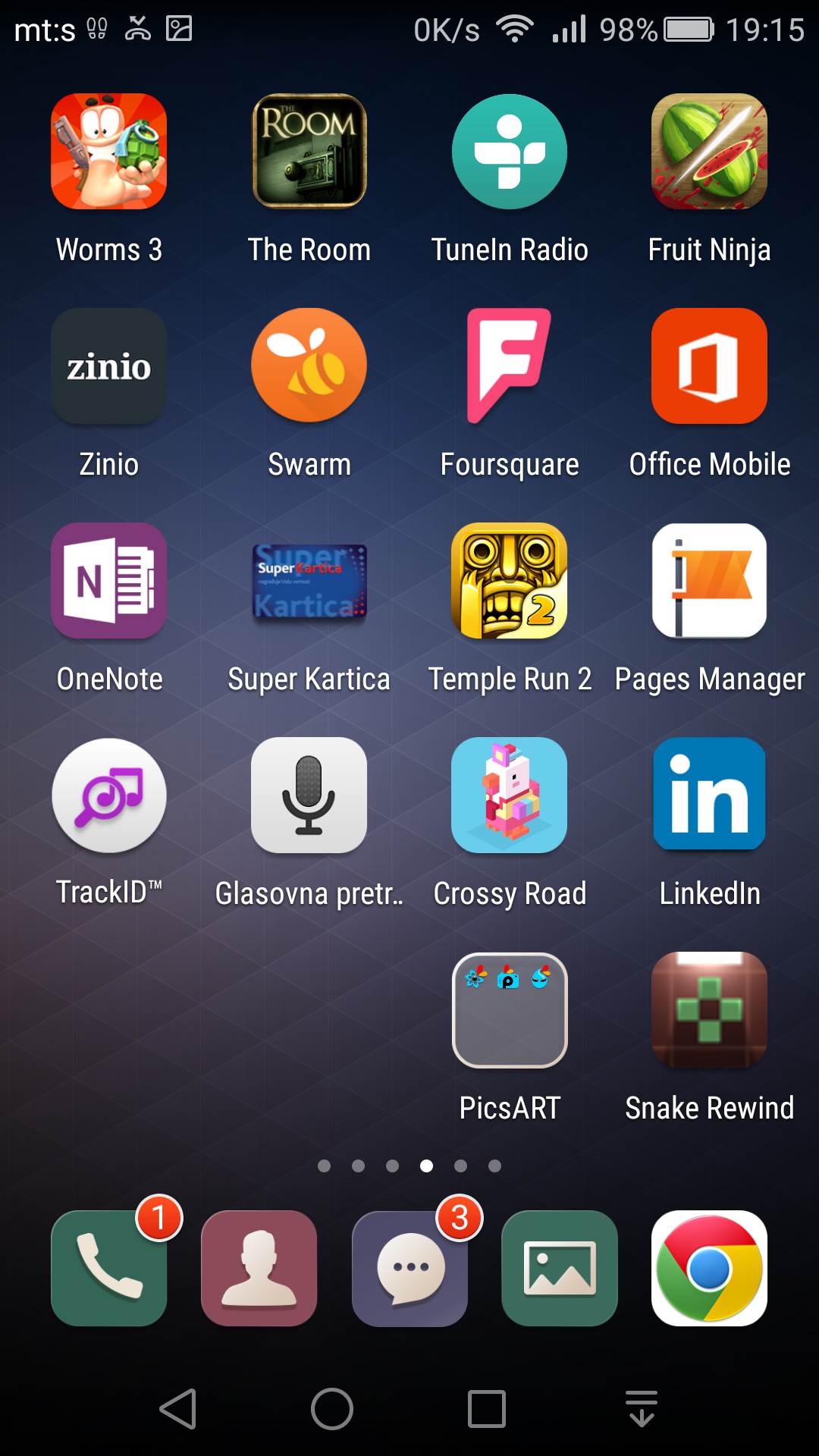Viewport: 819px width, 1456px height.
Task: Open the Super Kartica app
Action: tap(309, 581)
